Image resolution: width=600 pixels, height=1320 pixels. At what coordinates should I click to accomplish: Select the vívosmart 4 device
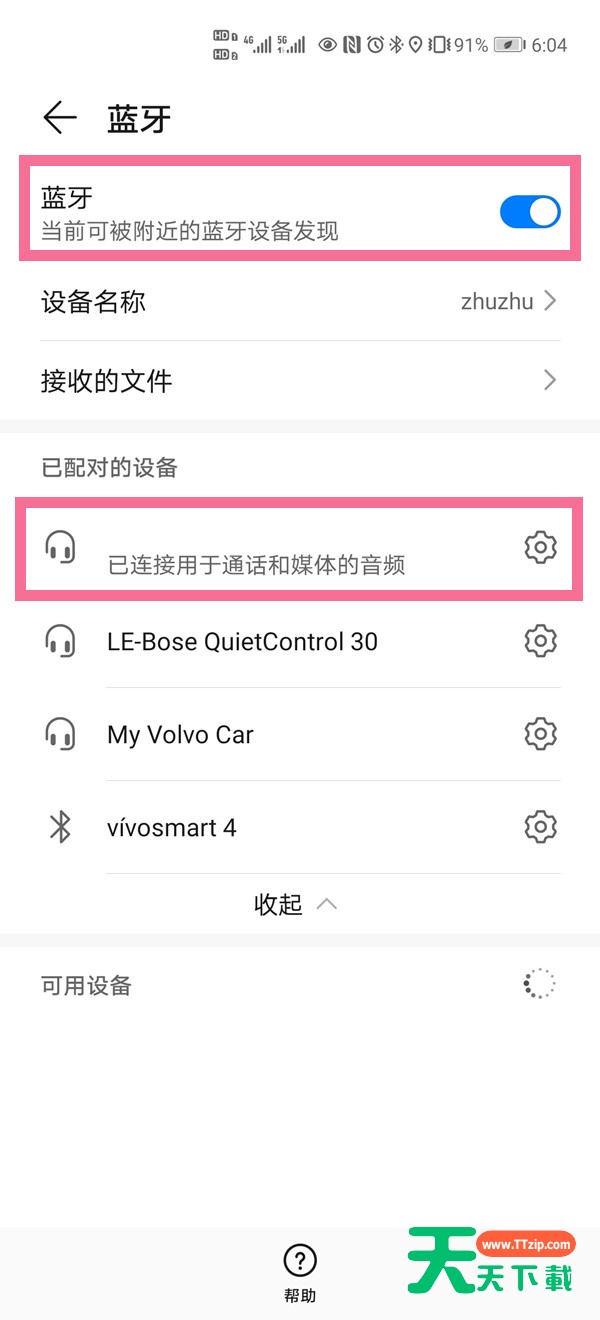(172, 828)
